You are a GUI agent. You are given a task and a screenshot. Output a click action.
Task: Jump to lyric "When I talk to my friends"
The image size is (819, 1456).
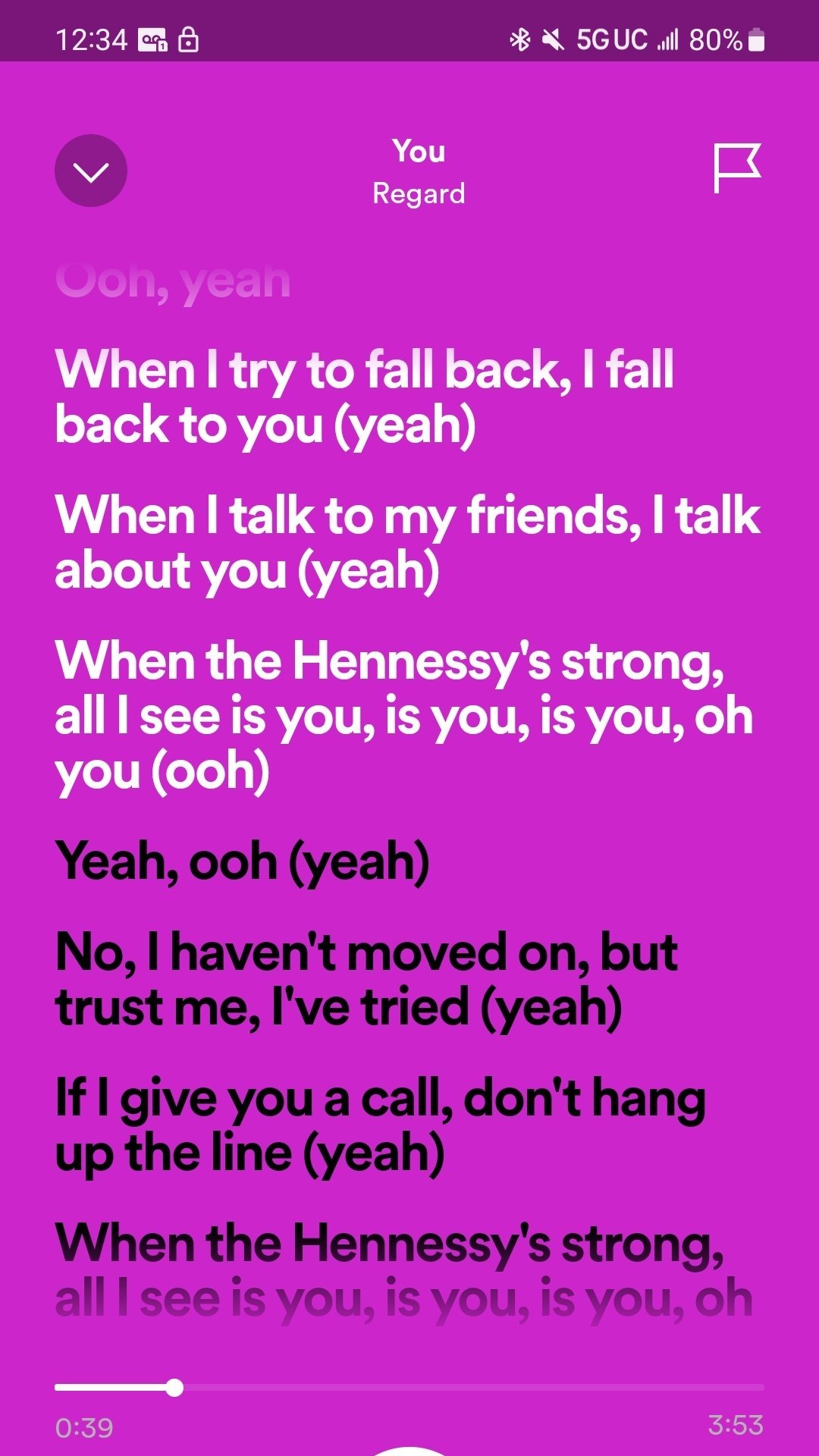[407, 542]
